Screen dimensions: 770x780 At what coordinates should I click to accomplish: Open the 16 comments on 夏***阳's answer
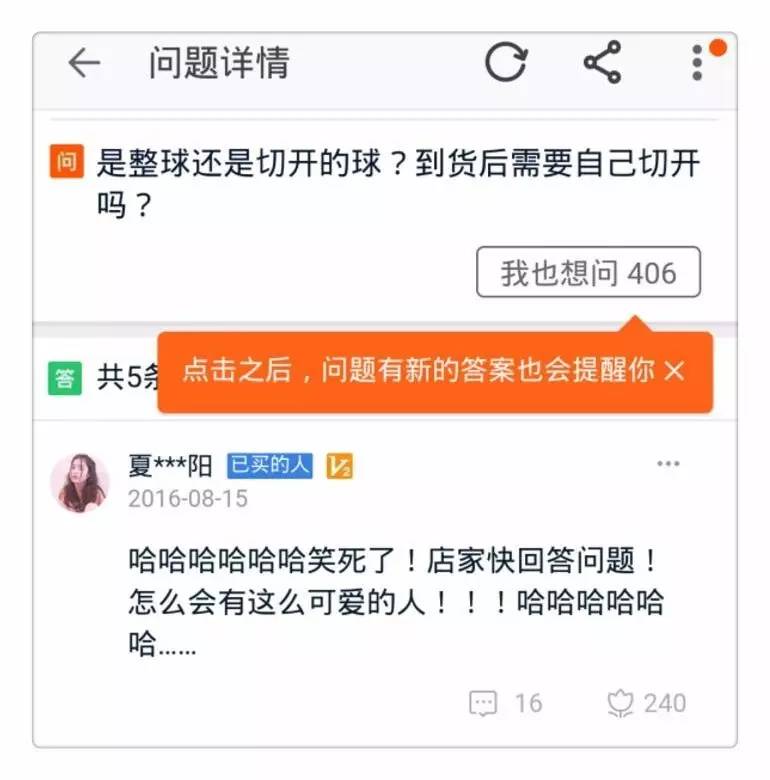(505, 703)
